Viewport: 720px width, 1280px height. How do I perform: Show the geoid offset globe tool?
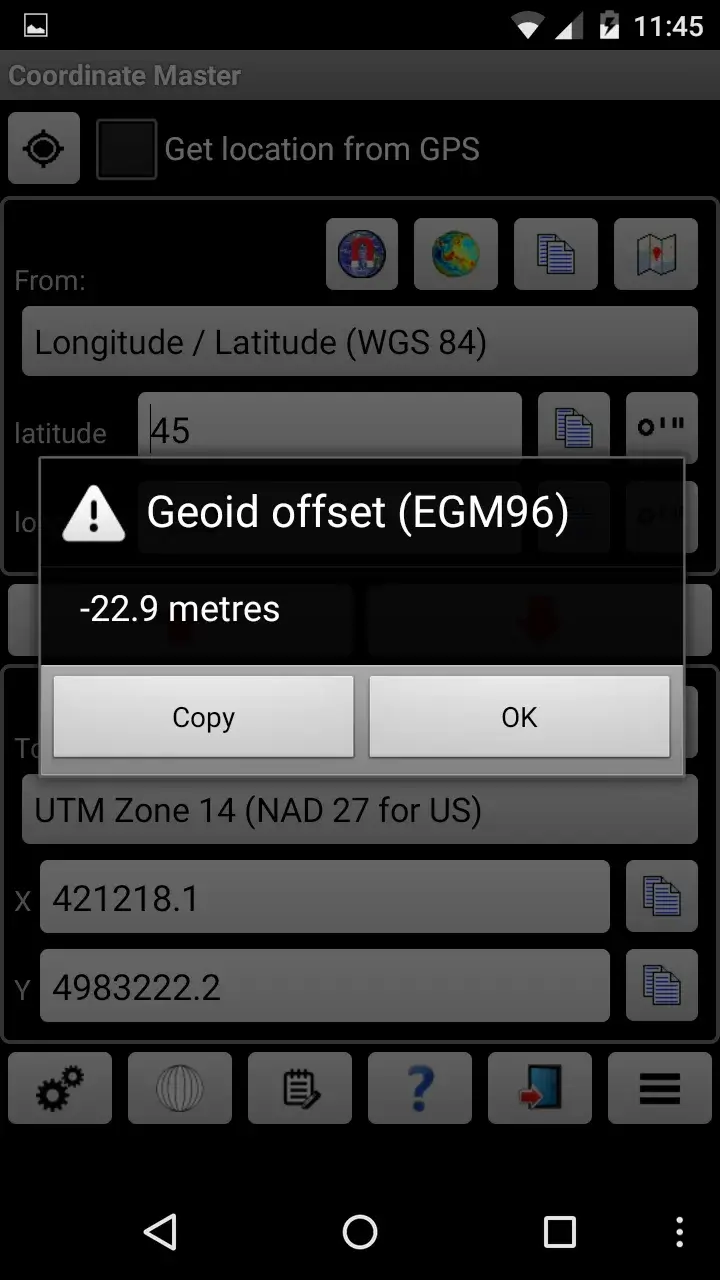456,254
